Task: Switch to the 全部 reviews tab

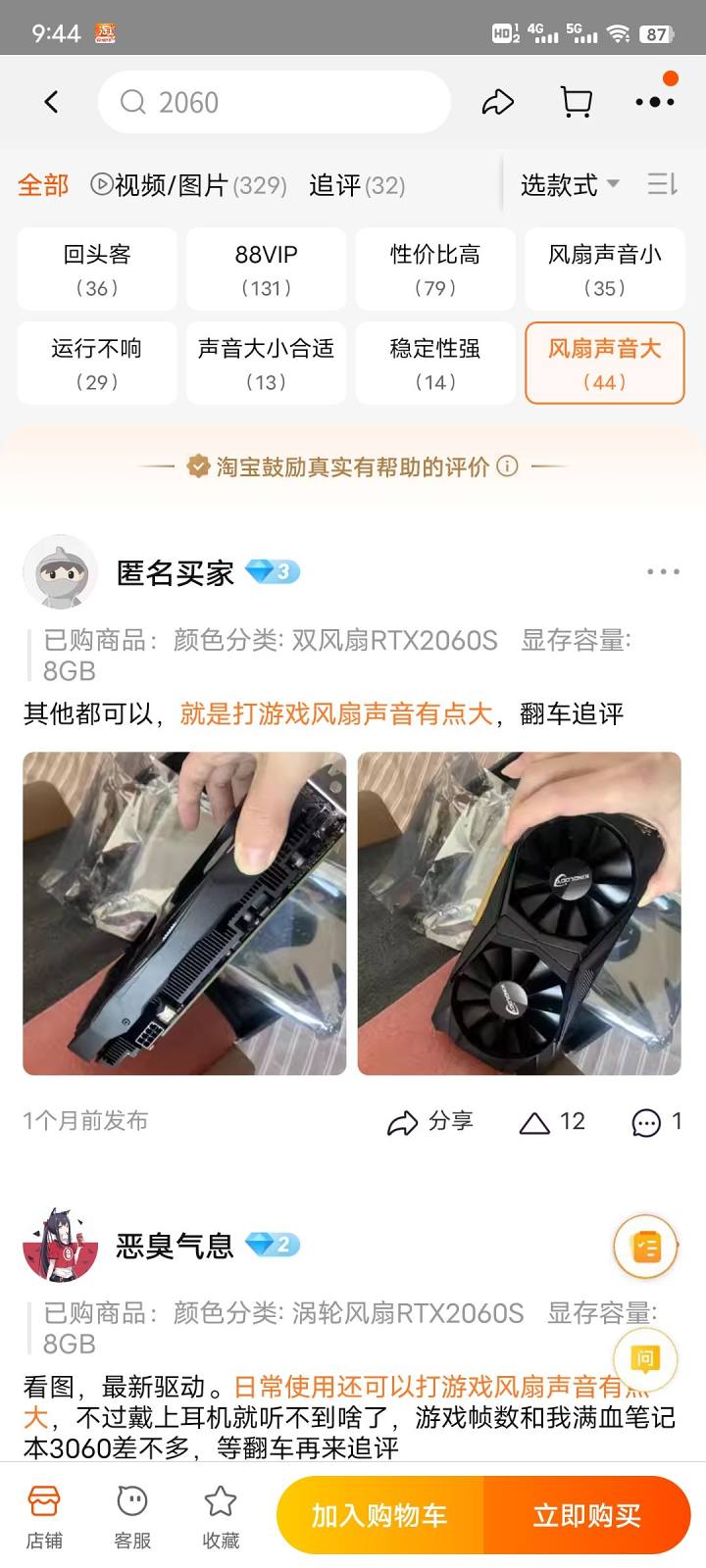Action: 43,185
